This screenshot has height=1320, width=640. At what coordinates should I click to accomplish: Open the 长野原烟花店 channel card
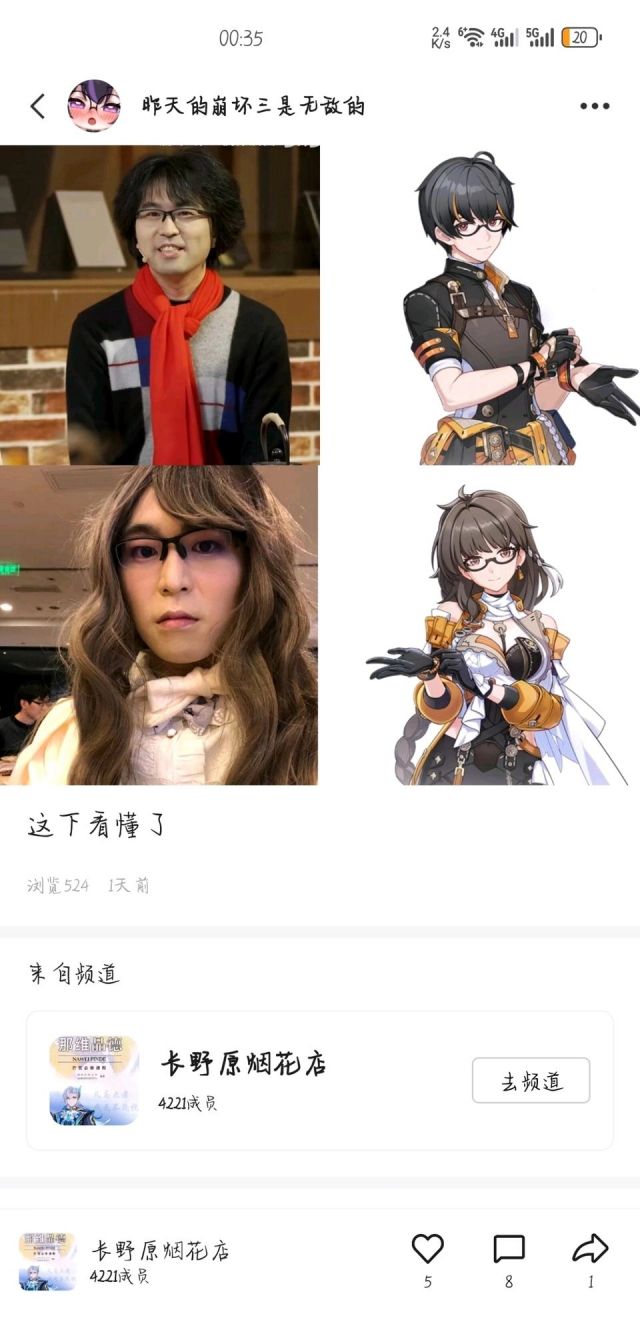point(320,1080)
